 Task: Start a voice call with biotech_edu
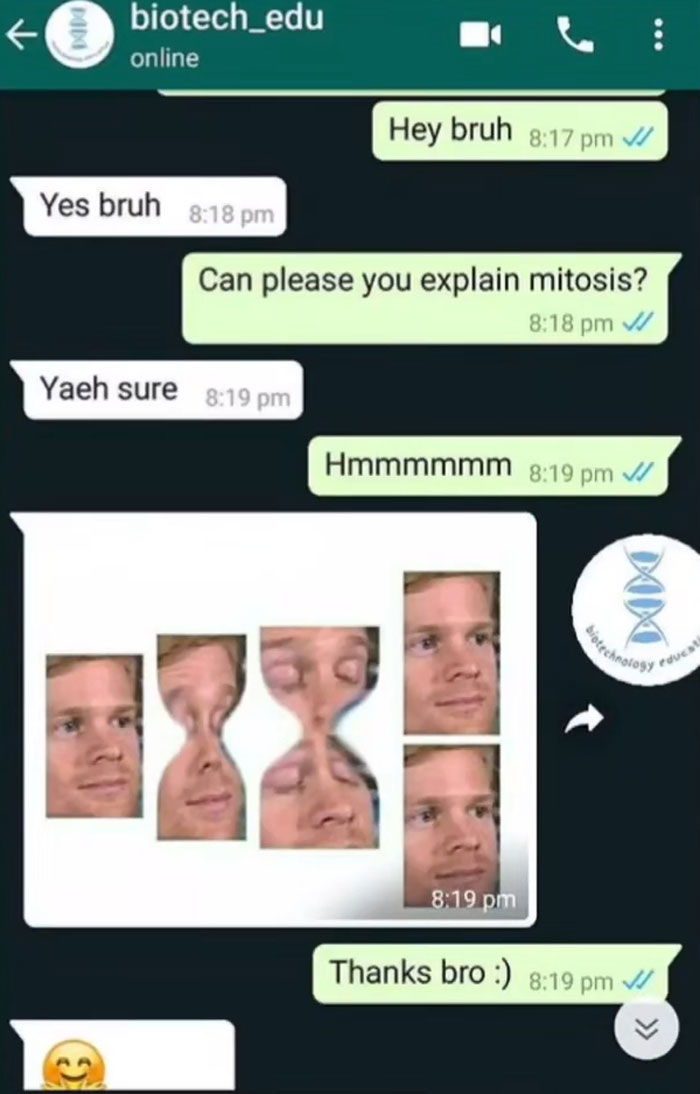[x=574, y=37]
